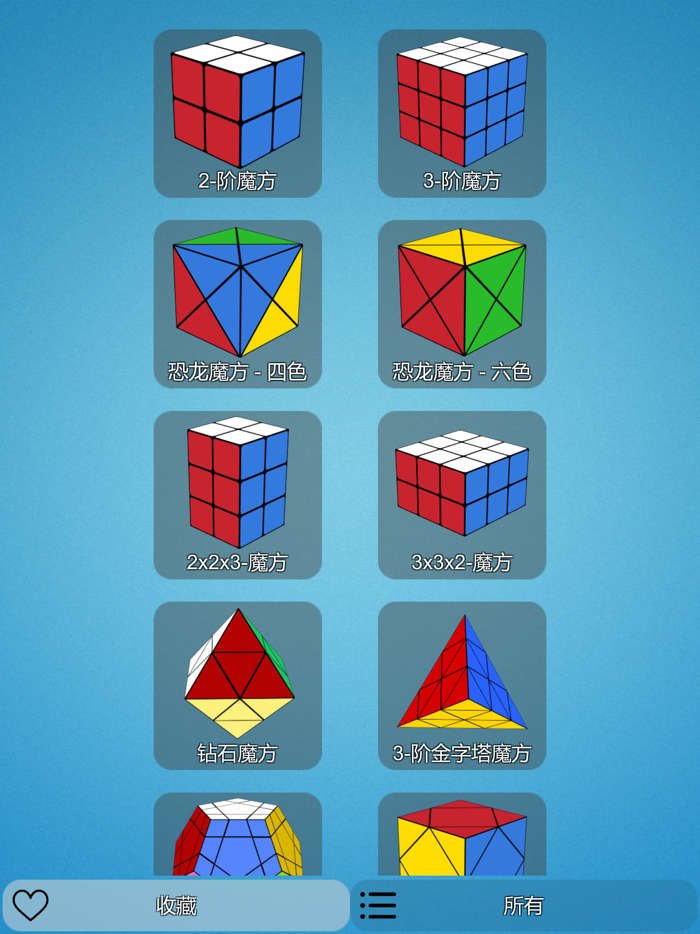Select the 钻石魔方 puzzle
This screenshot has height=934, width=700.
(x=237, y=686)
